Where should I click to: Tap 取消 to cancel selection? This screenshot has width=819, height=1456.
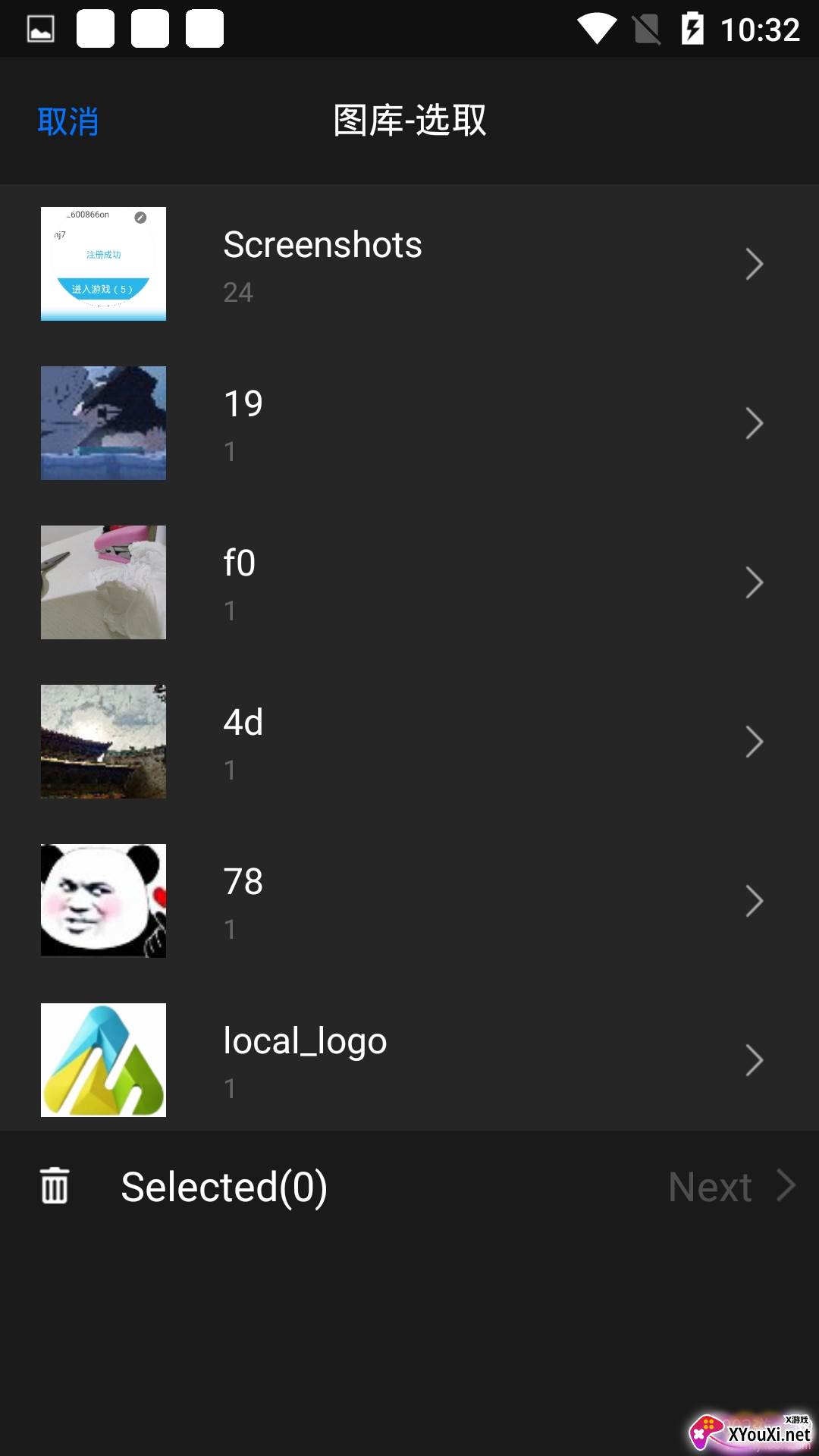[x=68, y=121]
